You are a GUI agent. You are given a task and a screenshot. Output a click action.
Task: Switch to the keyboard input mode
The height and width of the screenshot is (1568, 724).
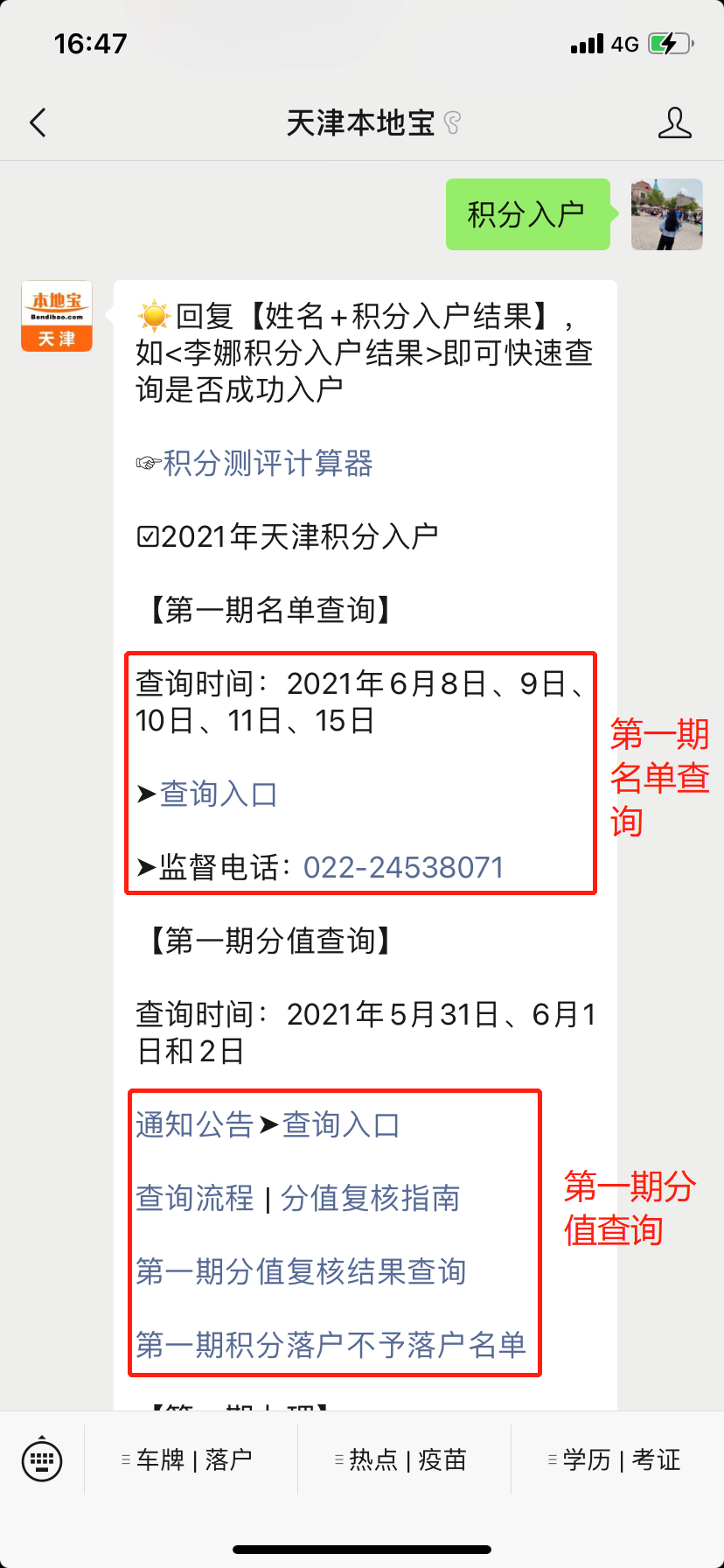[42, 1459]
